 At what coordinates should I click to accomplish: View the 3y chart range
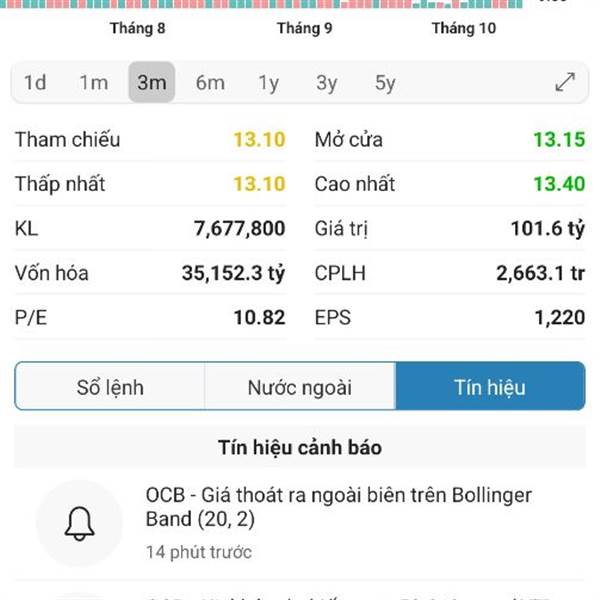click(x=327, y=83)
